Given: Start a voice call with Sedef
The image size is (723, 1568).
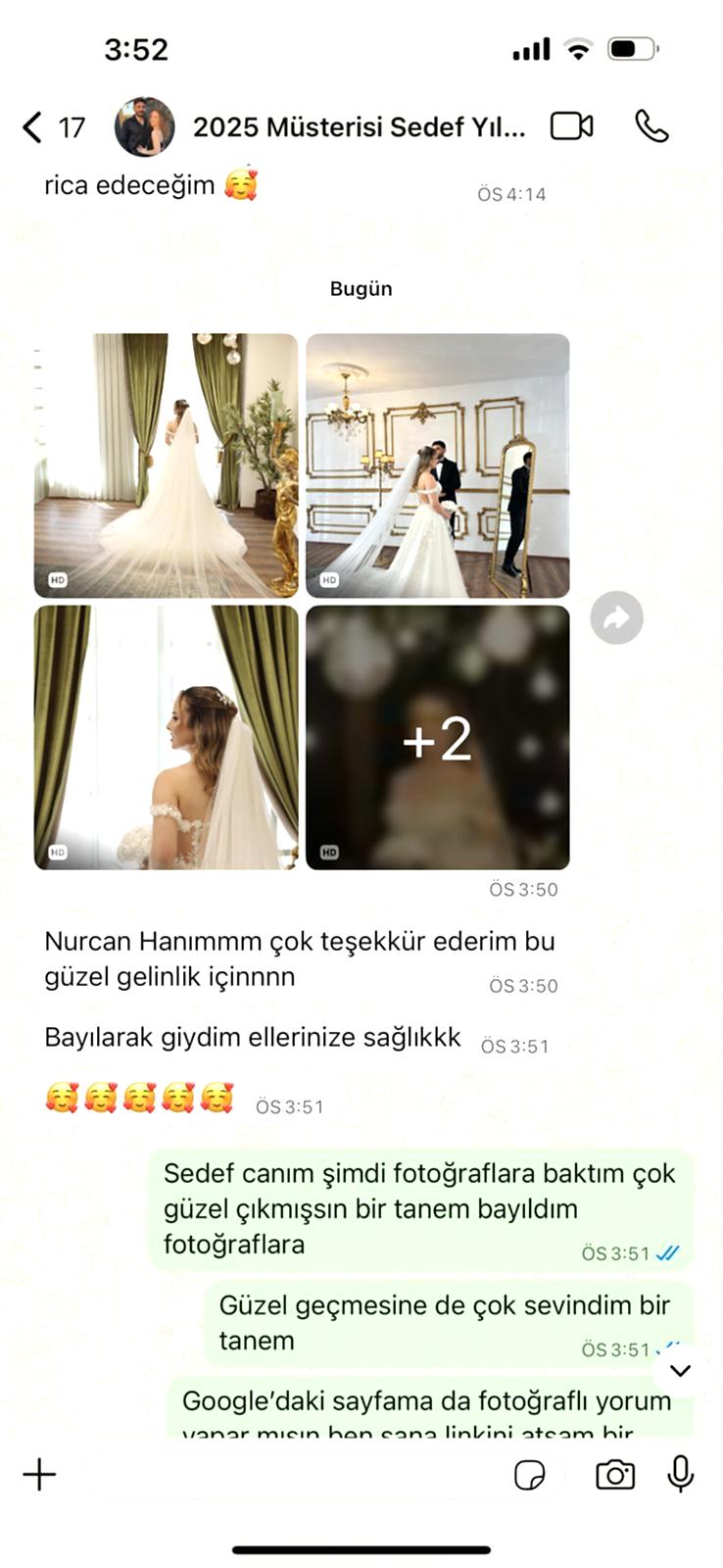Looking at the screenshot, I should [651, 126].
